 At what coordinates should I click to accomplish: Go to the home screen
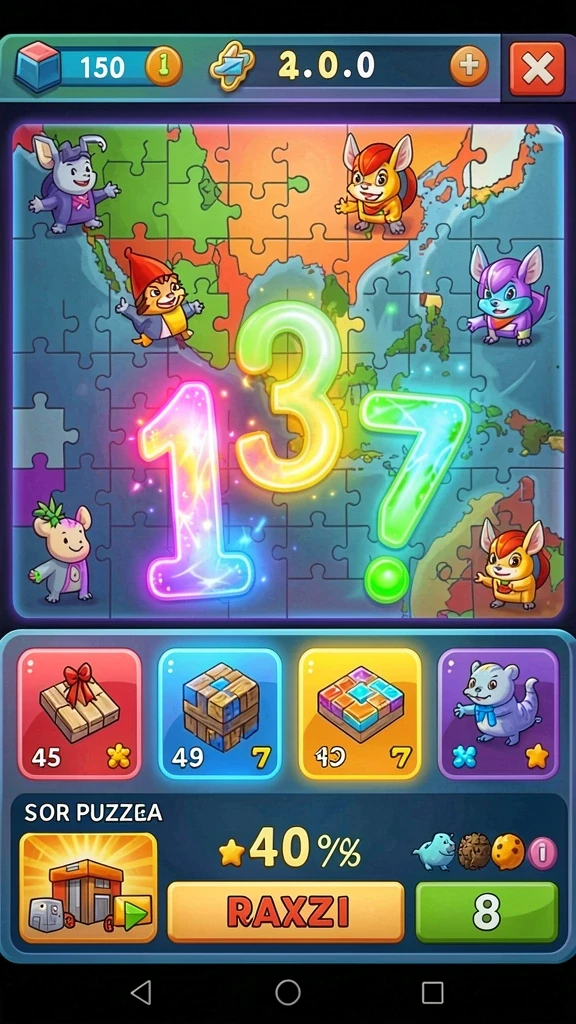point(288,992)
